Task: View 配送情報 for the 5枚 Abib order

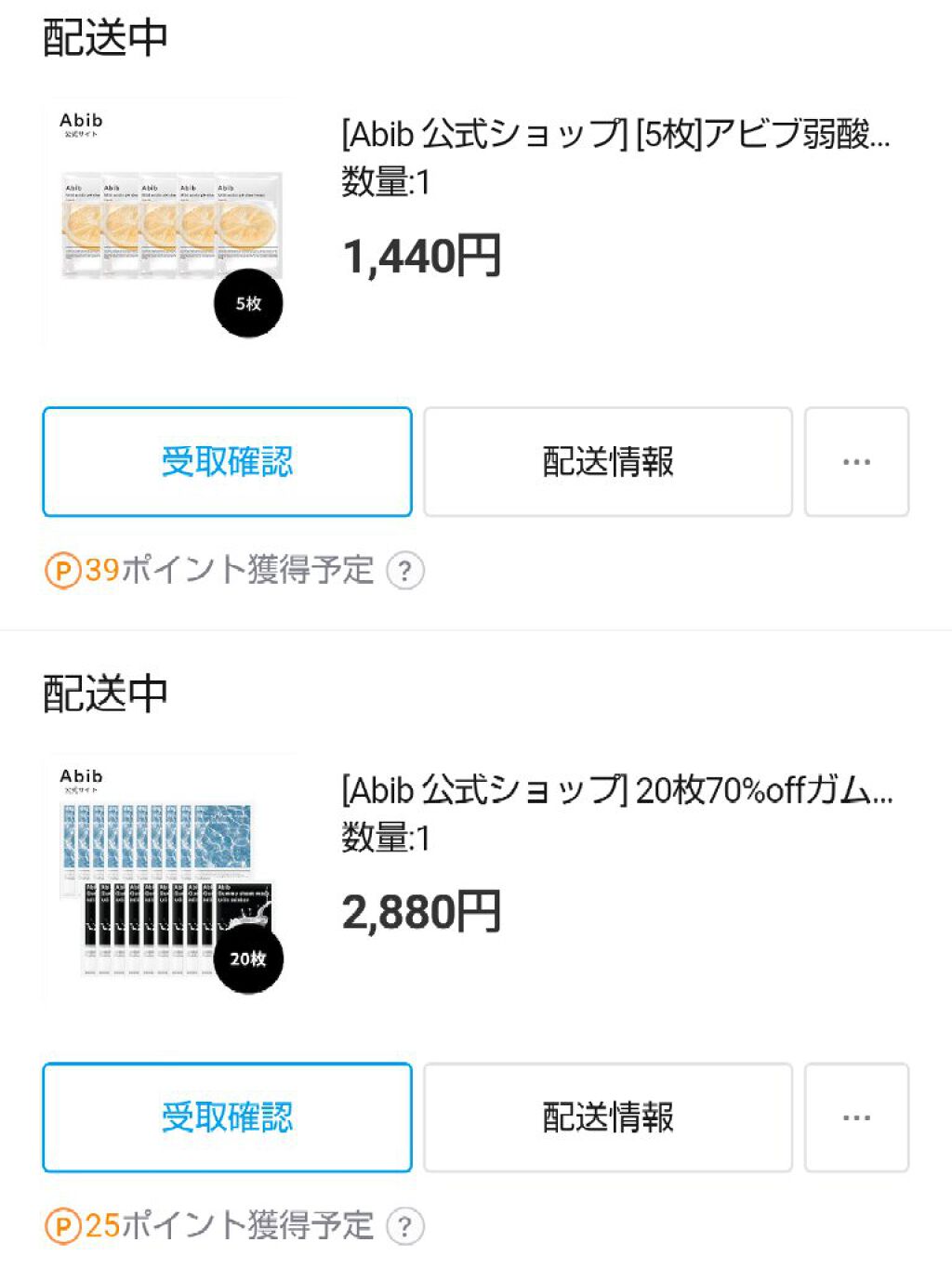Action: [x=608, y=461]
